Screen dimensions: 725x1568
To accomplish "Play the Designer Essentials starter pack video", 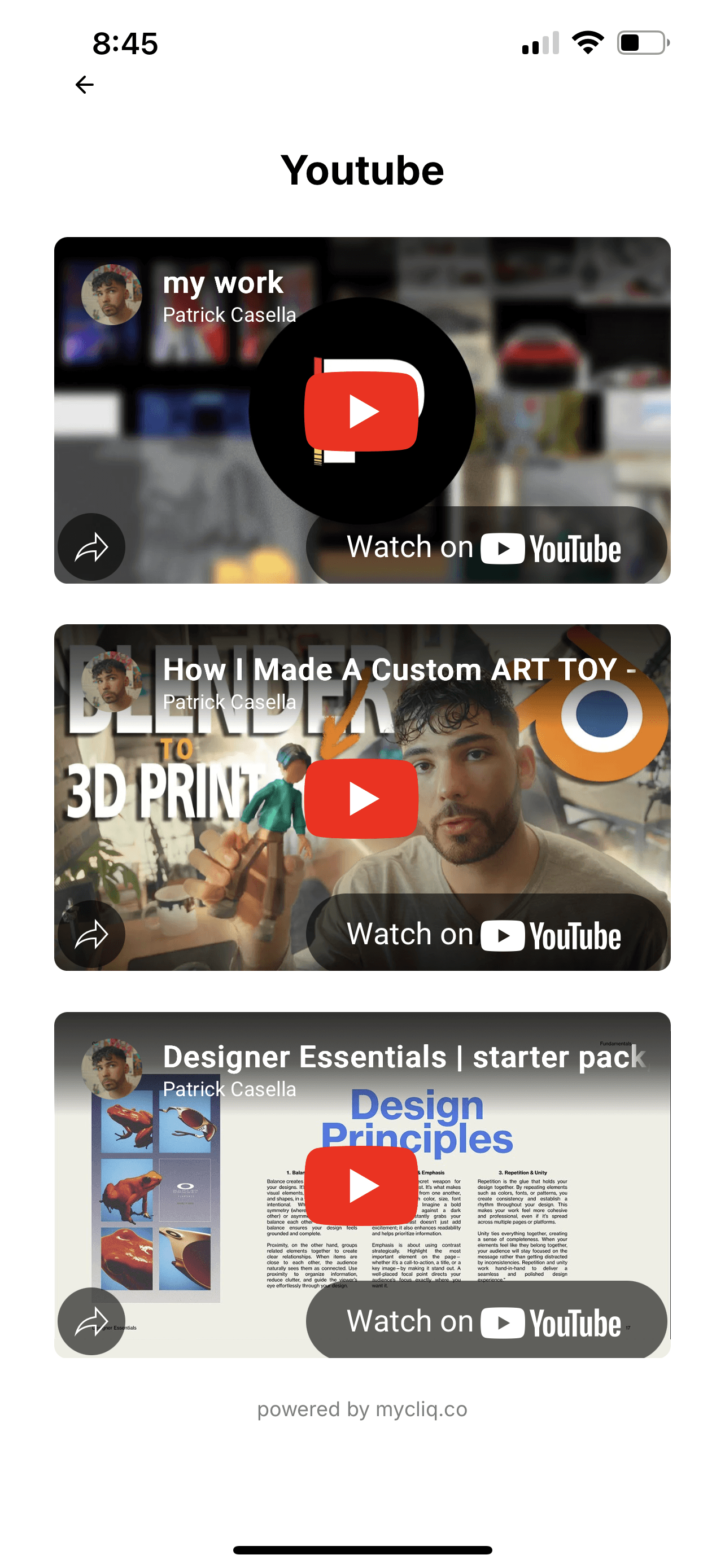I will pos(361,1186).
